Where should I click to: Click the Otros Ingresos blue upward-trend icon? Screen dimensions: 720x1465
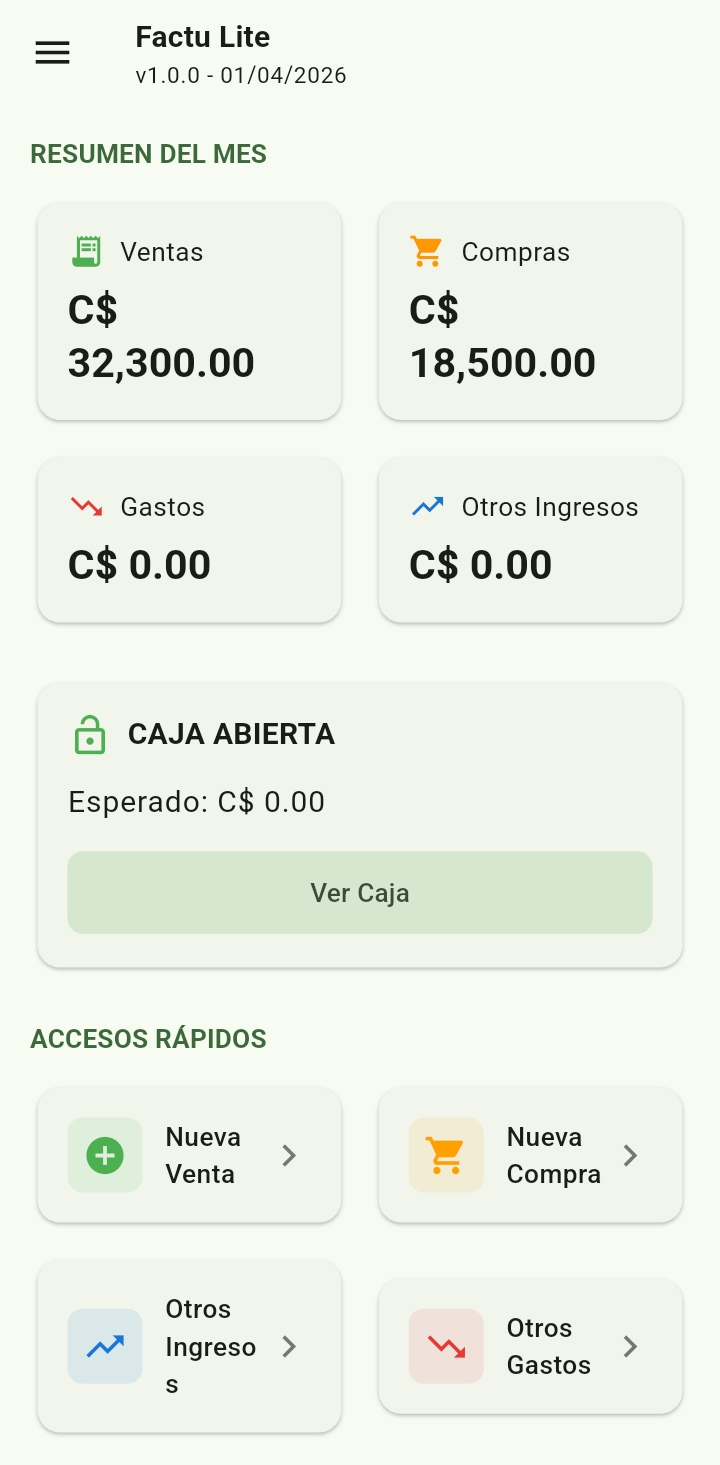[430, 506]
